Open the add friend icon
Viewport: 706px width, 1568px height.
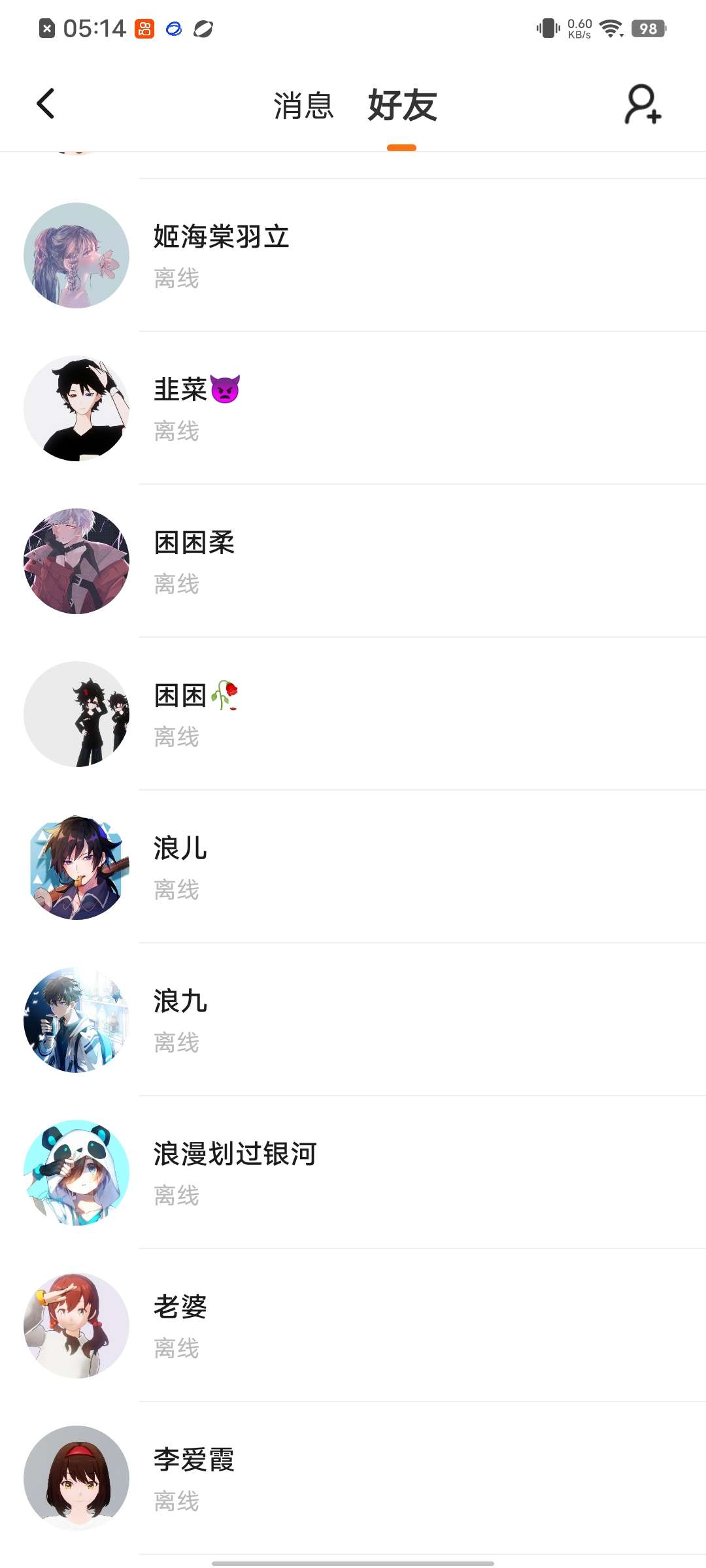(643, 105)
